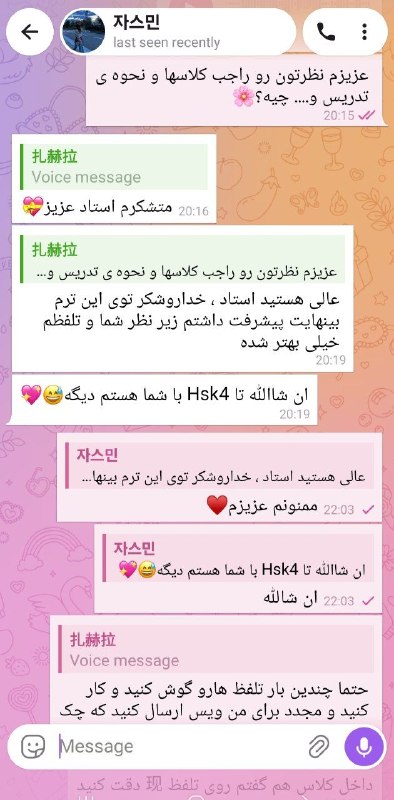Jump to quoted Voice message above متشکرم استاد عزیز
The image size is (394, 800).
pos(114,167)
